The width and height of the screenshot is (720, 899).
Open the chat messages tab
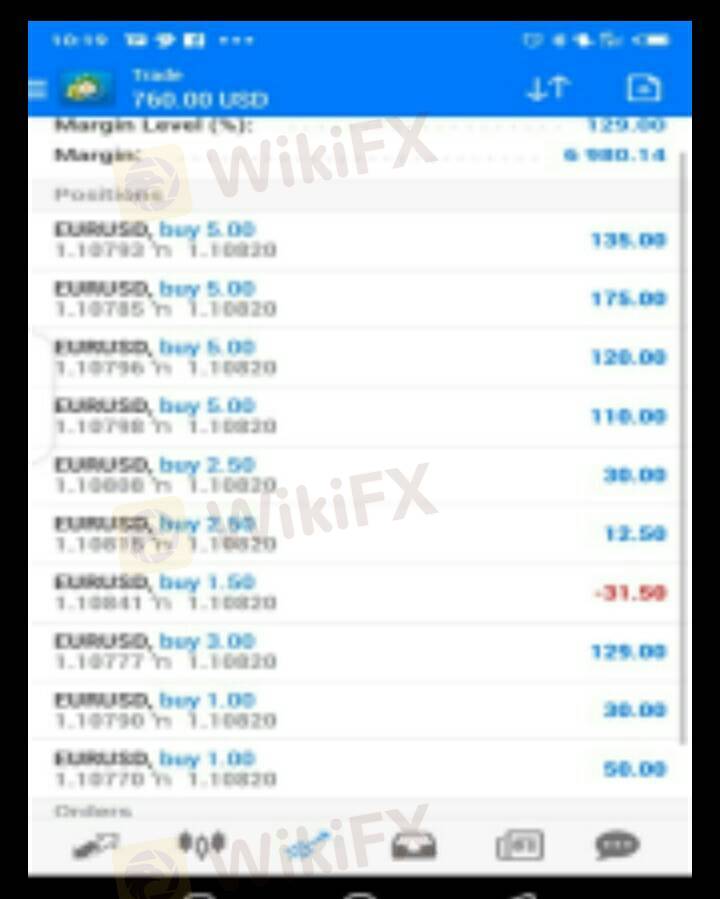[617, 846]
